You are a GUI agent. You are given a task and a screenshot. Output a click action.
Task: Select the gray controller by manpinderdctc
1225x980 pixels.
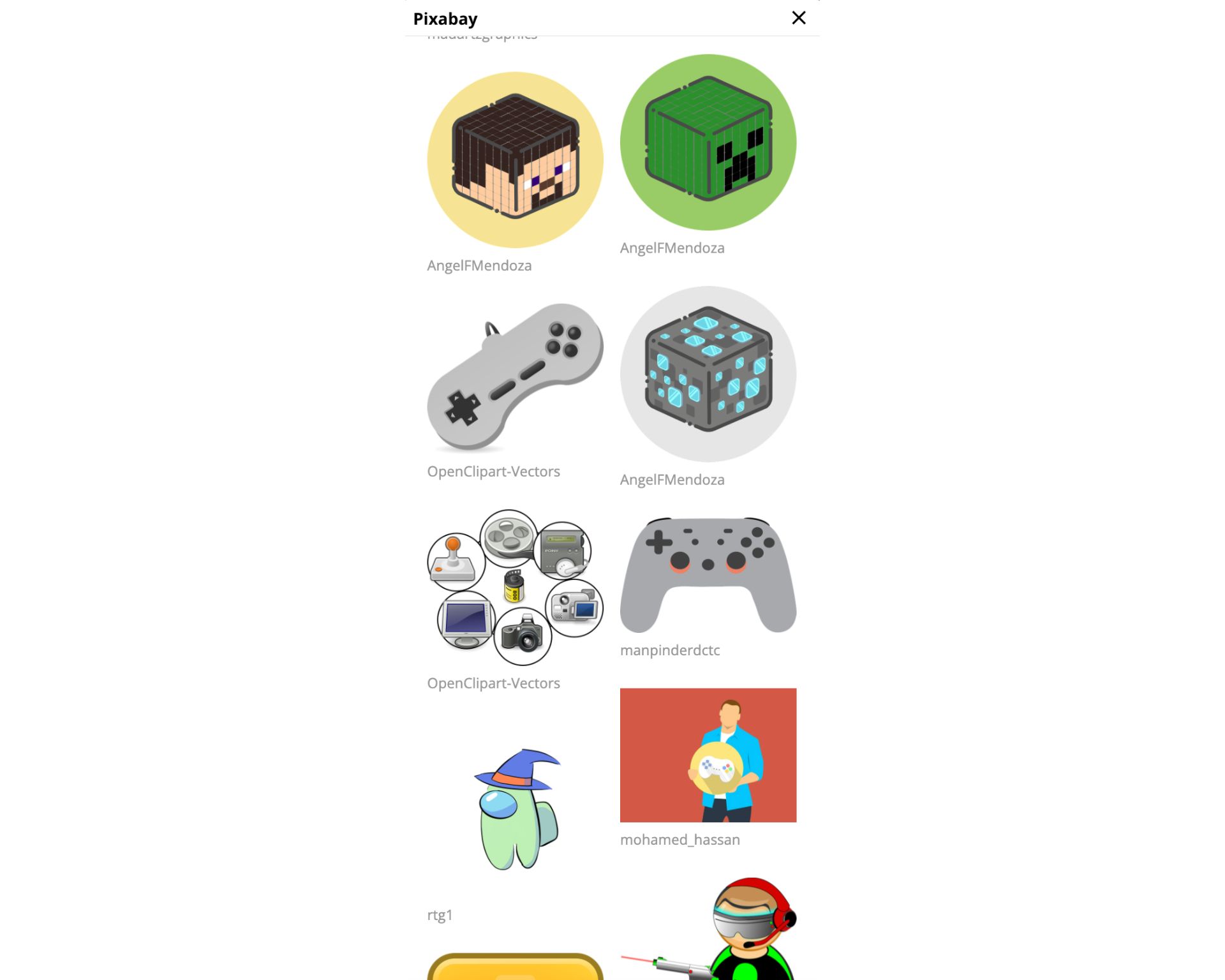point(708,574)
